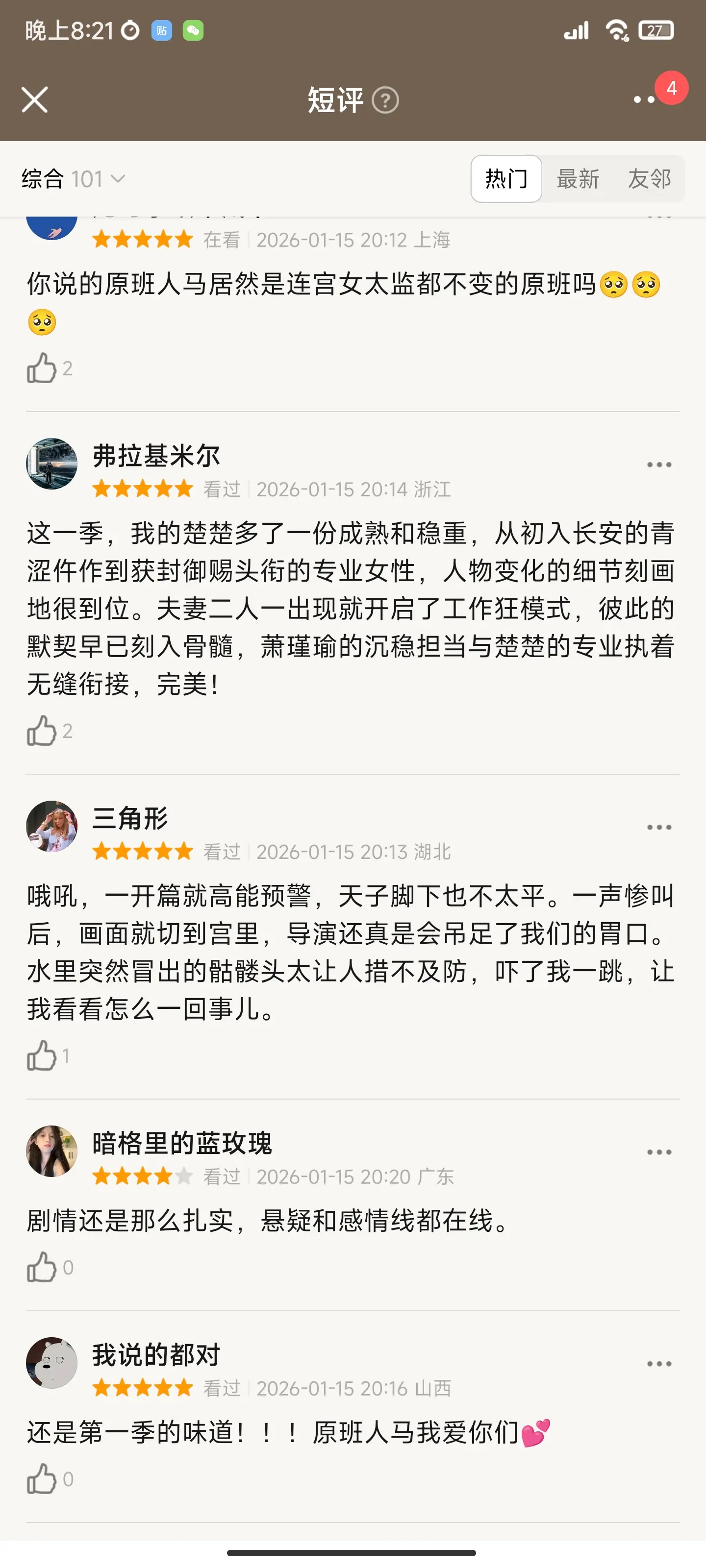
Task: Like 暗格里的蓝玫瑰's review
Action: 41,1267
